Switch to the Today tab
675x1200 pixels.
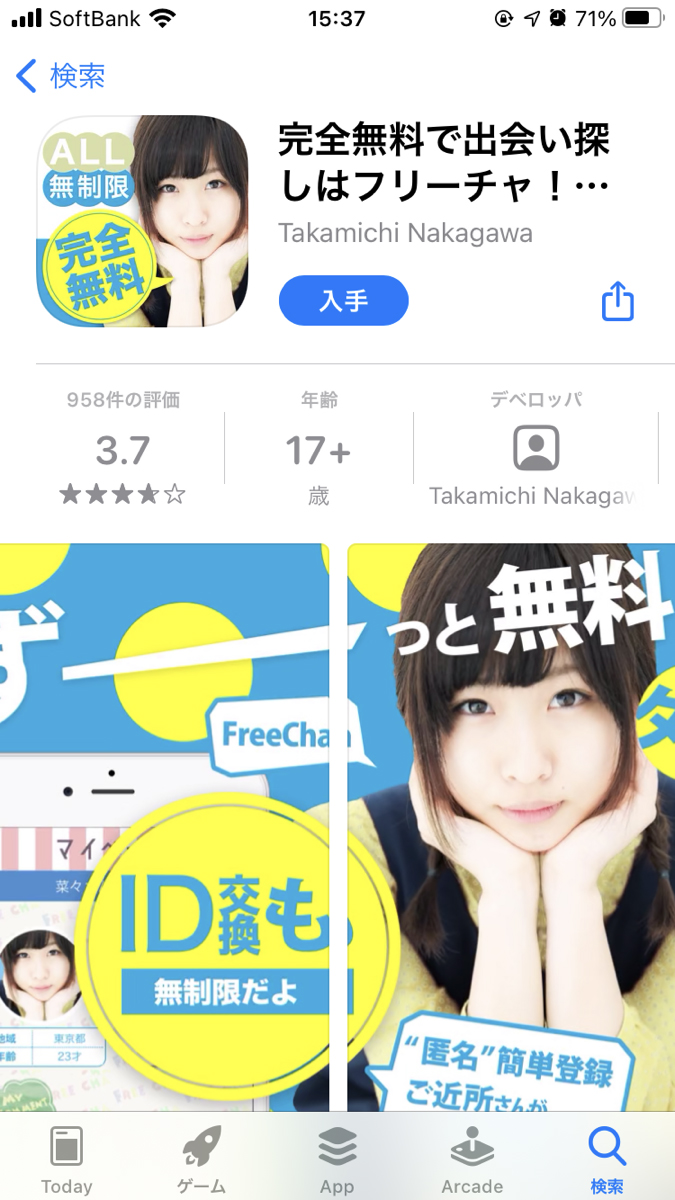pos(67,1158)
